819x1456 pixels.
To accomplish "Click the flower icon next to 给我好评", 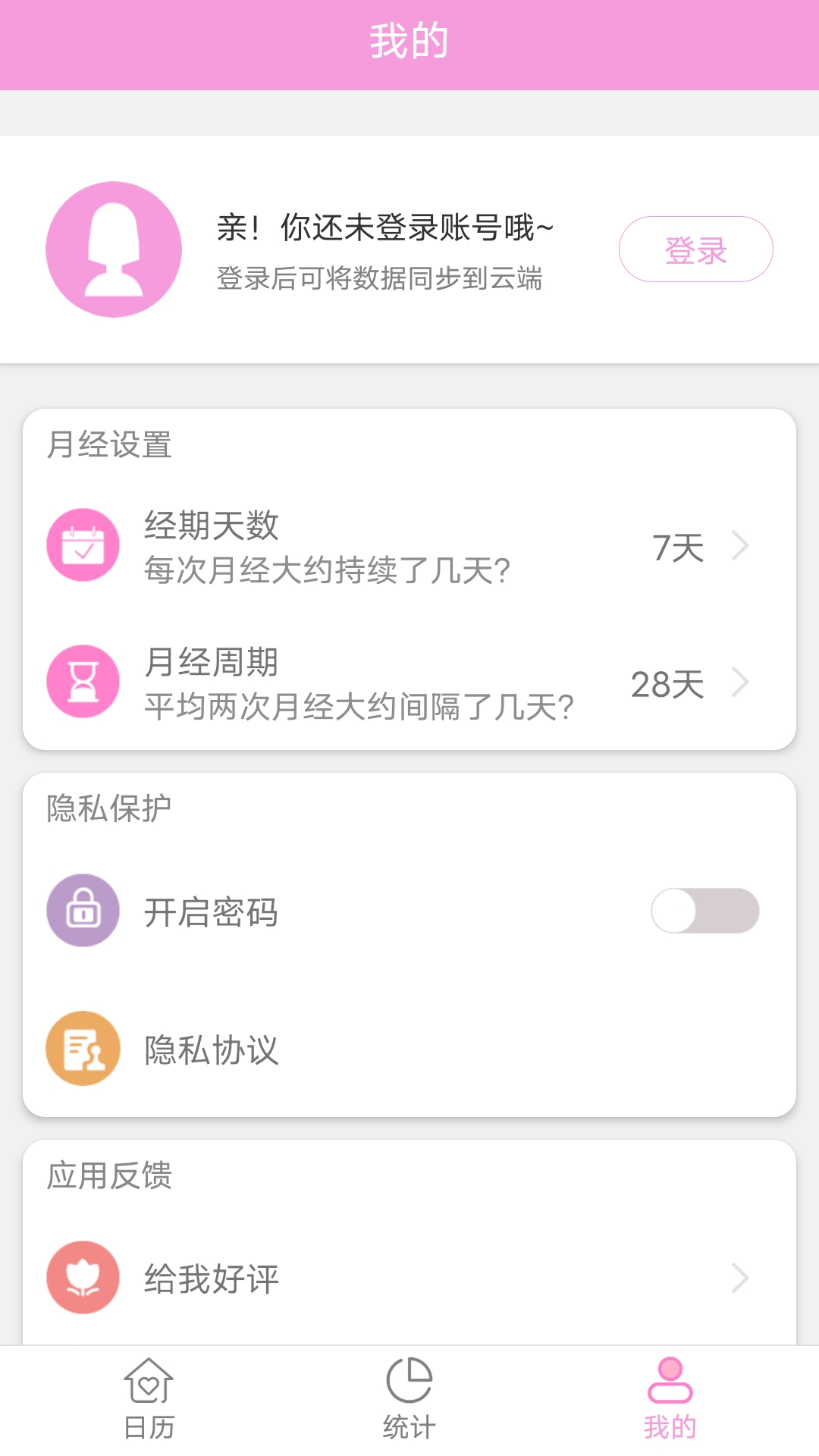I will tap(83, 1278).
